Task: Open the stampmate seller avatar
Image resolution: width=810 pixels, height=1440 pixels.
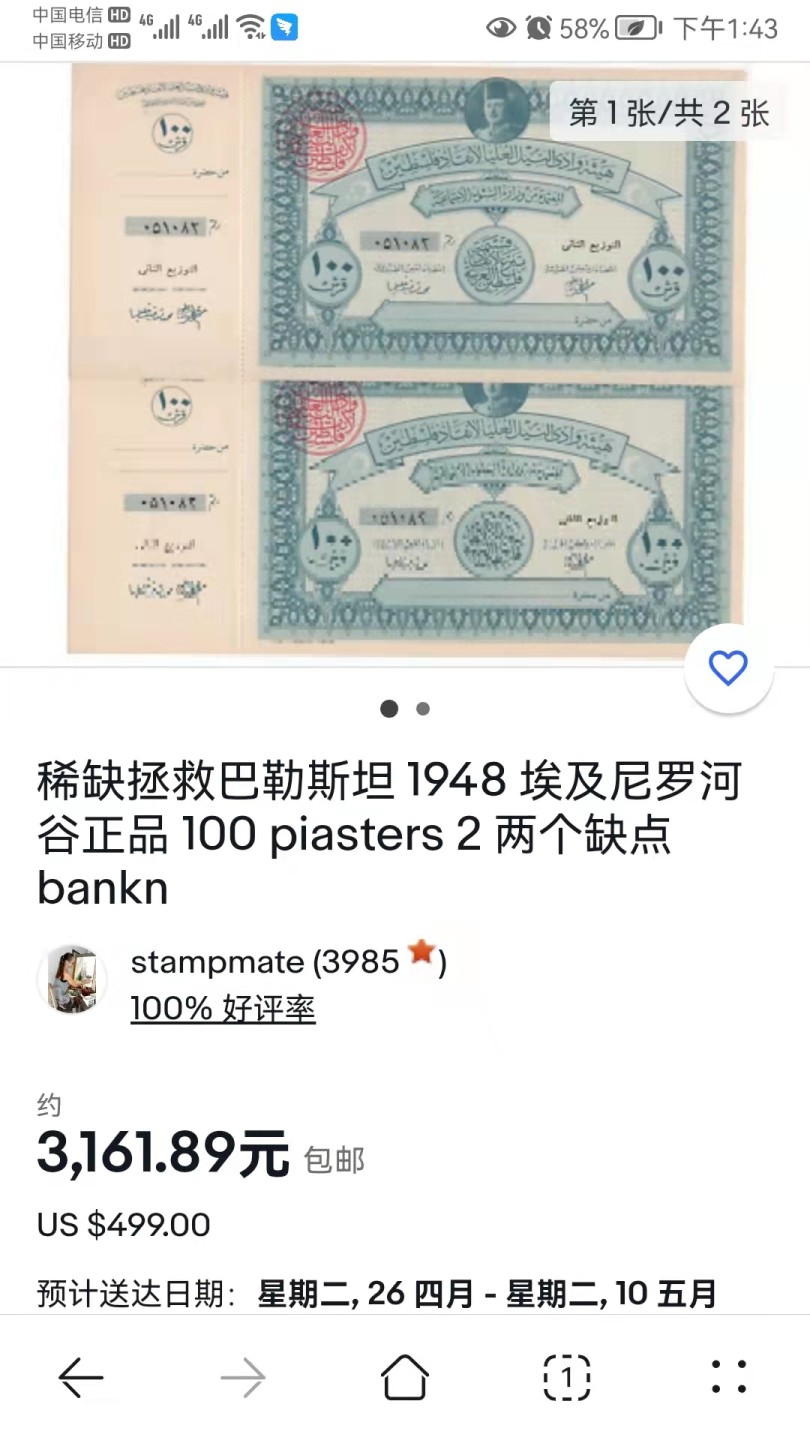Action: tap(72, 979)
